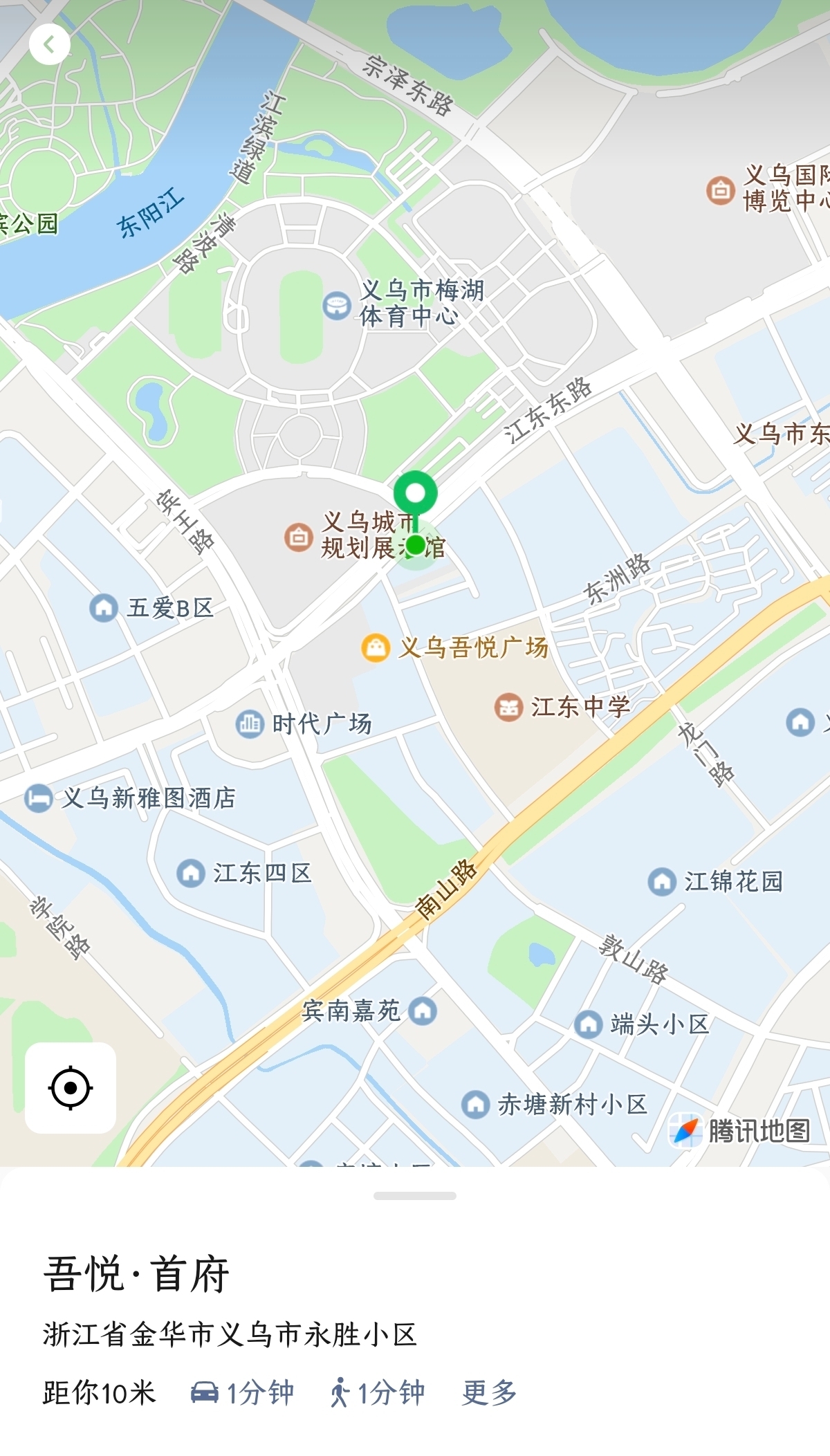Expand the bottom sheet drag handle

[414, 1196]
